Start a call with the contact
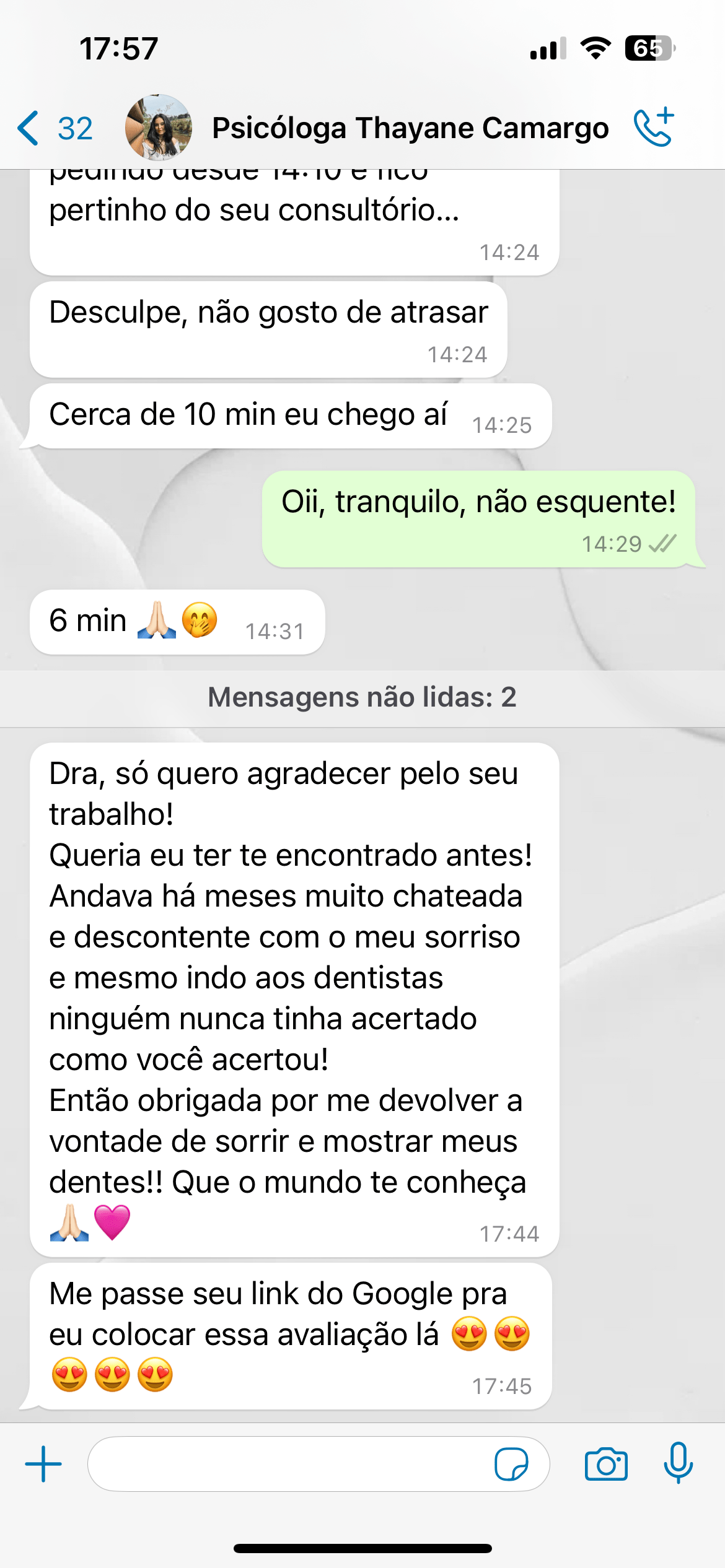Image resolution: width=725 pixels, height=1568 pixels. 654,127
